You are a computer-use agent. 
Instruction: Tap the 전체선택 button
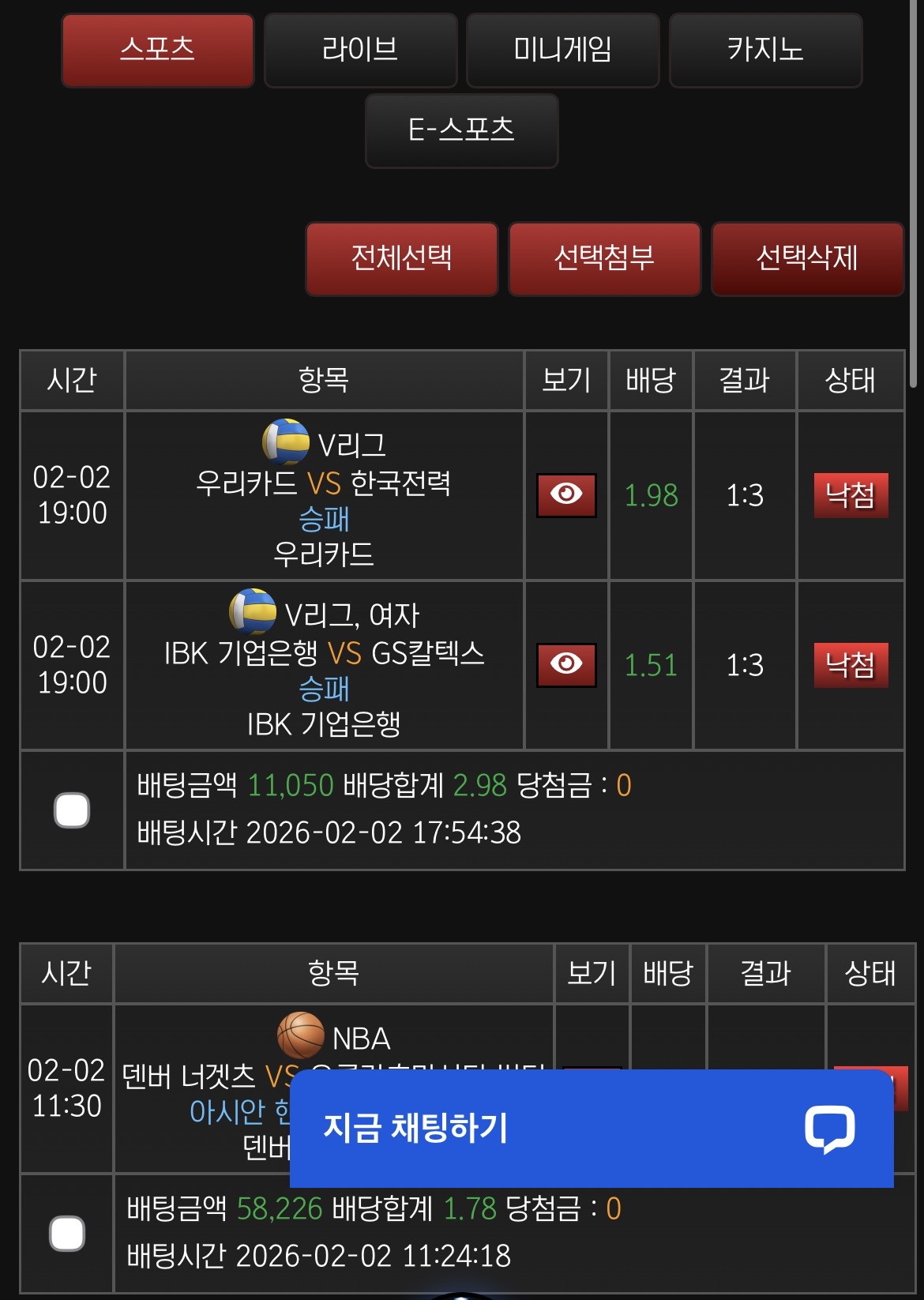pyautogui.click(x=401, y=258)
